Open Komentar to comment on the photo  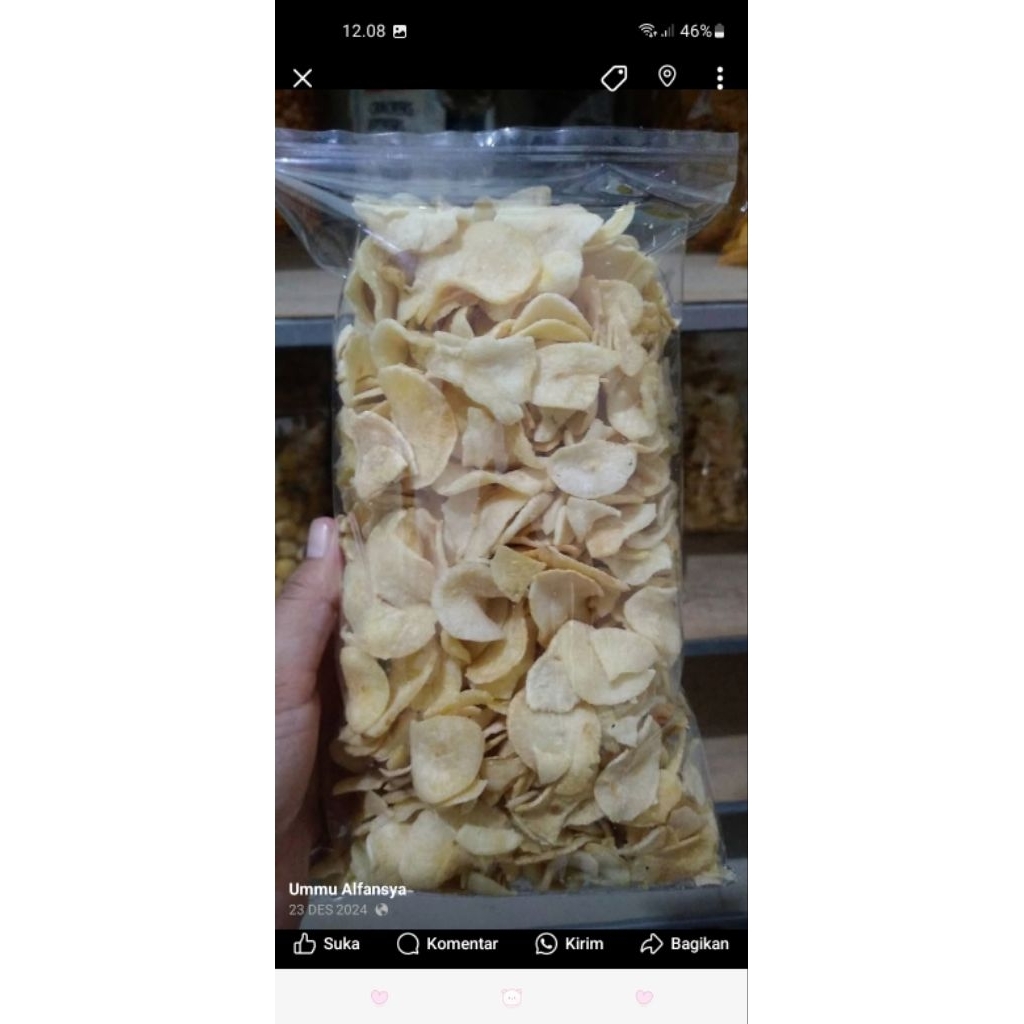pyautogui.click(x=447, y=944)
